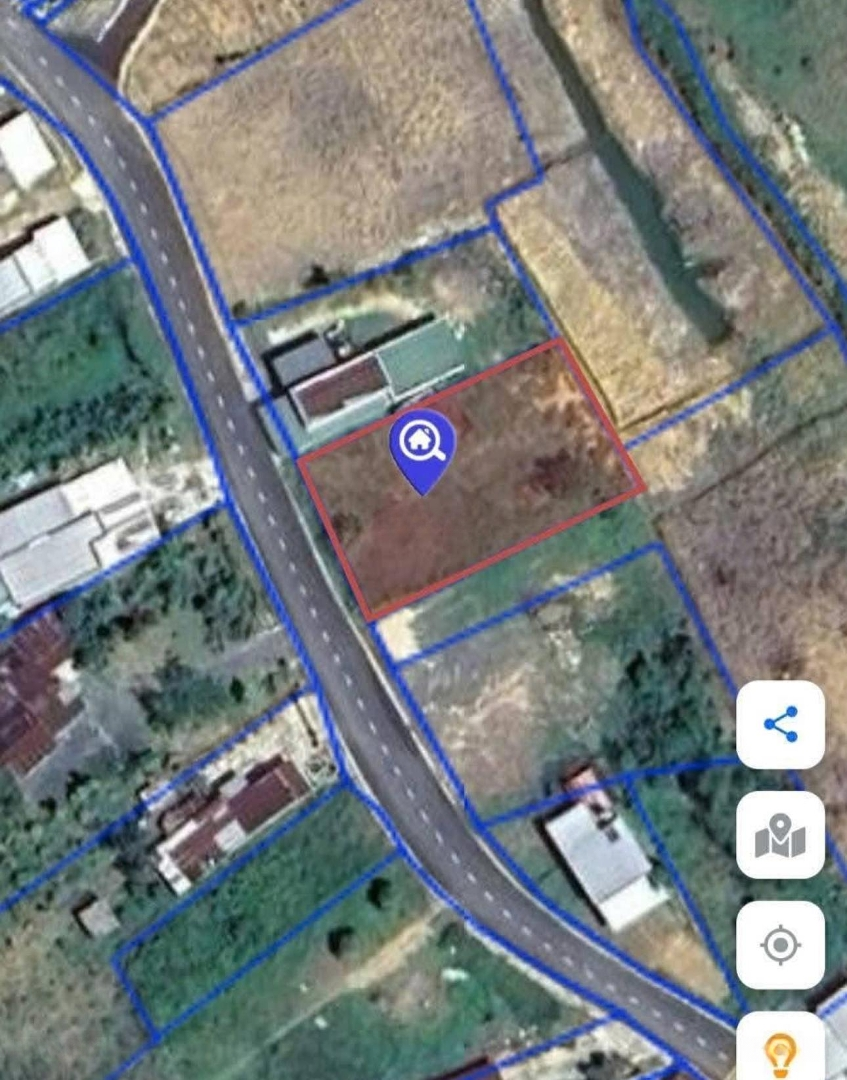
Task: Tap the house-search pin on the red parcel
Action: [x=423, y=448]
